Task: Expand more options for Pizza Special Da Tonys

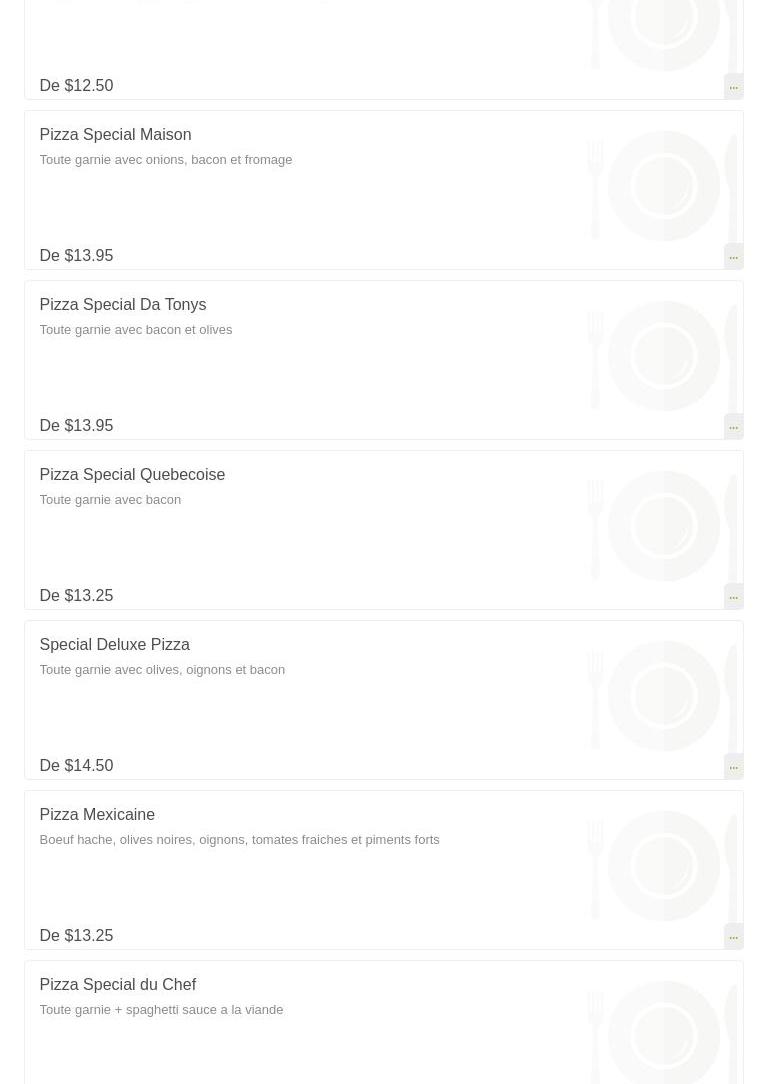Action: (733, 426)
